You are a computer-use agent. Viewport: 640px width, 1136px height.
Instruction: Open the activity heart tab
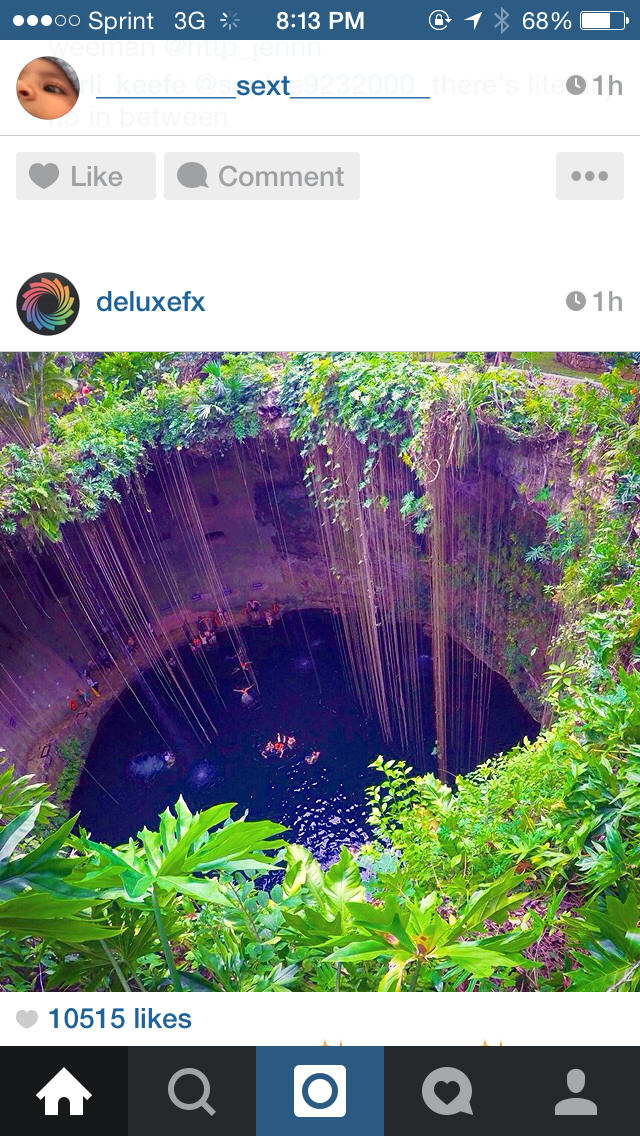click(448, 1091)
